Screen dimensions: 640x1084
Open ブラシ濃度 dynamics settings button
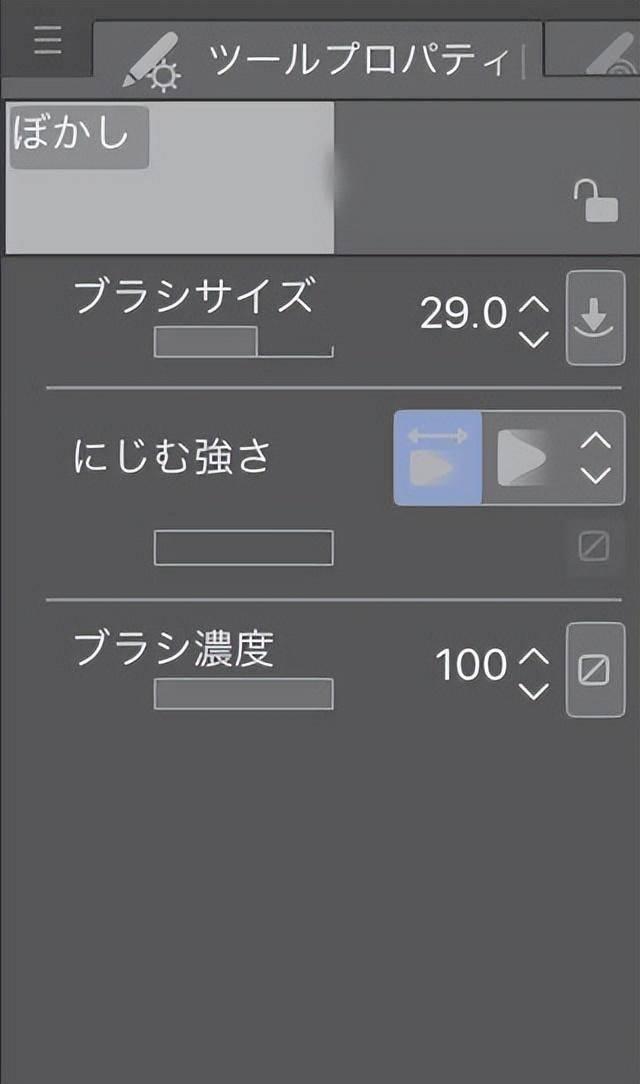pyautogui.click(x=595, y=670)
